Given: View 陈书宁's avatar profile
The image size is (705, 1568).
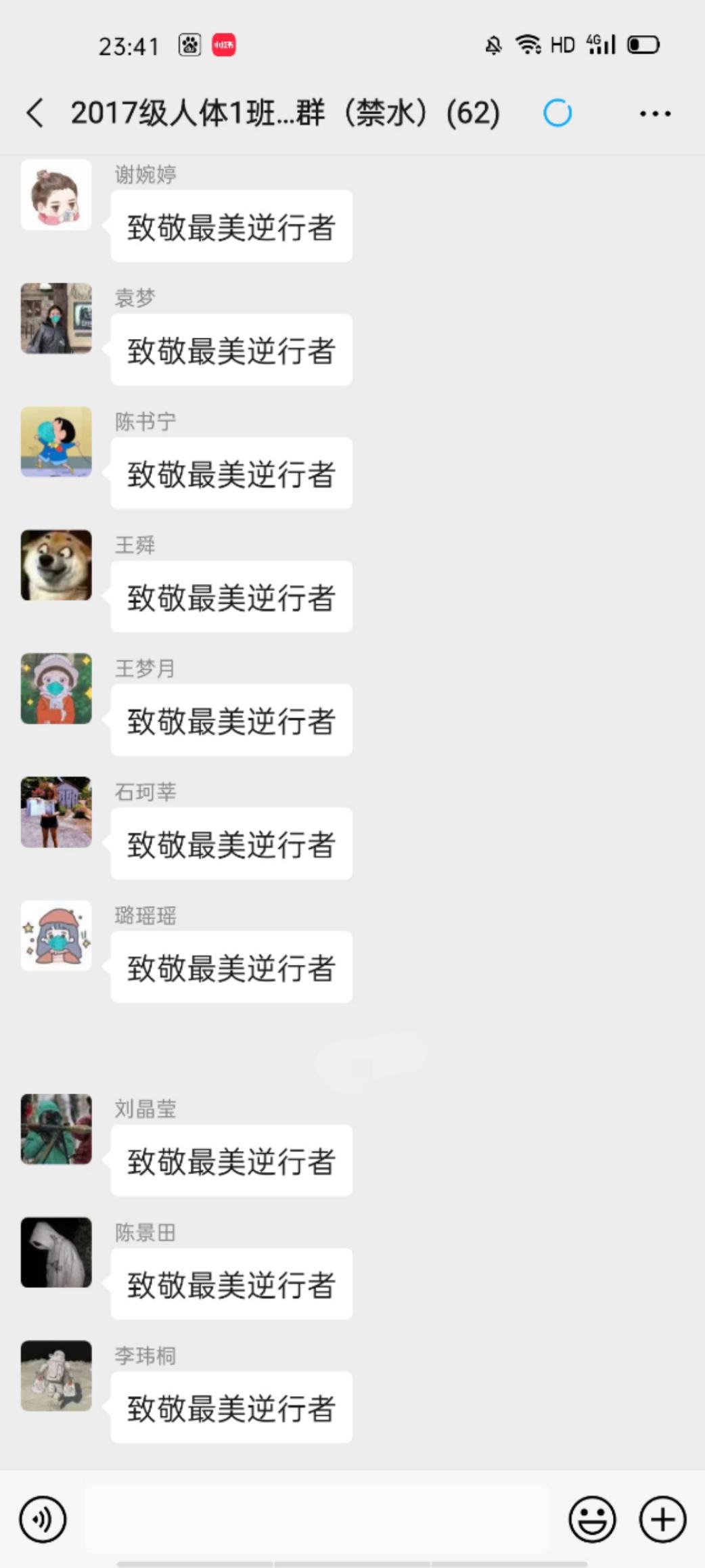Looking at the screenshot, I should [56, 442].
